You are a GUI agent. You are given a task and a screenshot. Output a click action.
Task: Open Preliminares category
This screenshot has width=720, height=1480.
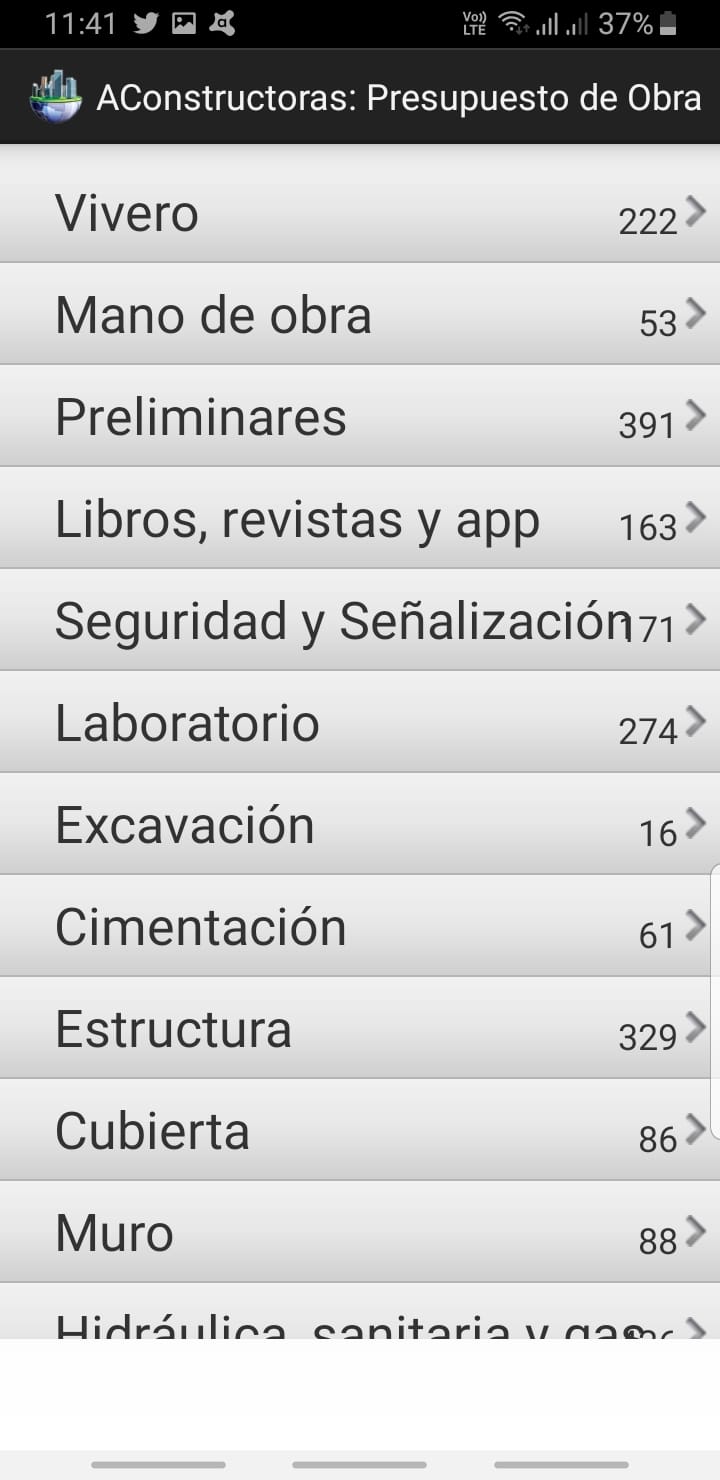(360, 416)
